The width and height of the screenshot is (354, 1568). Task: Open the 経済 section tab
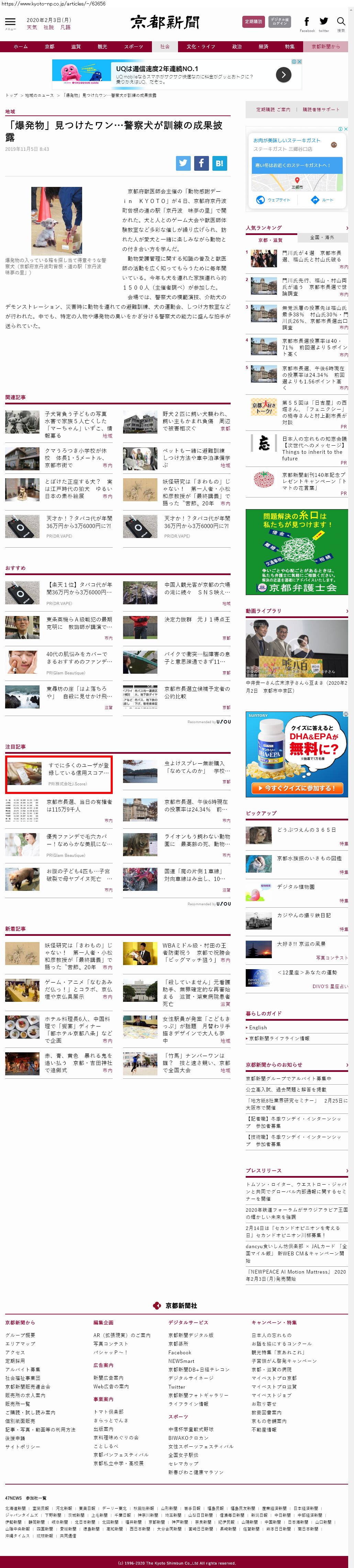click(263, 46)
